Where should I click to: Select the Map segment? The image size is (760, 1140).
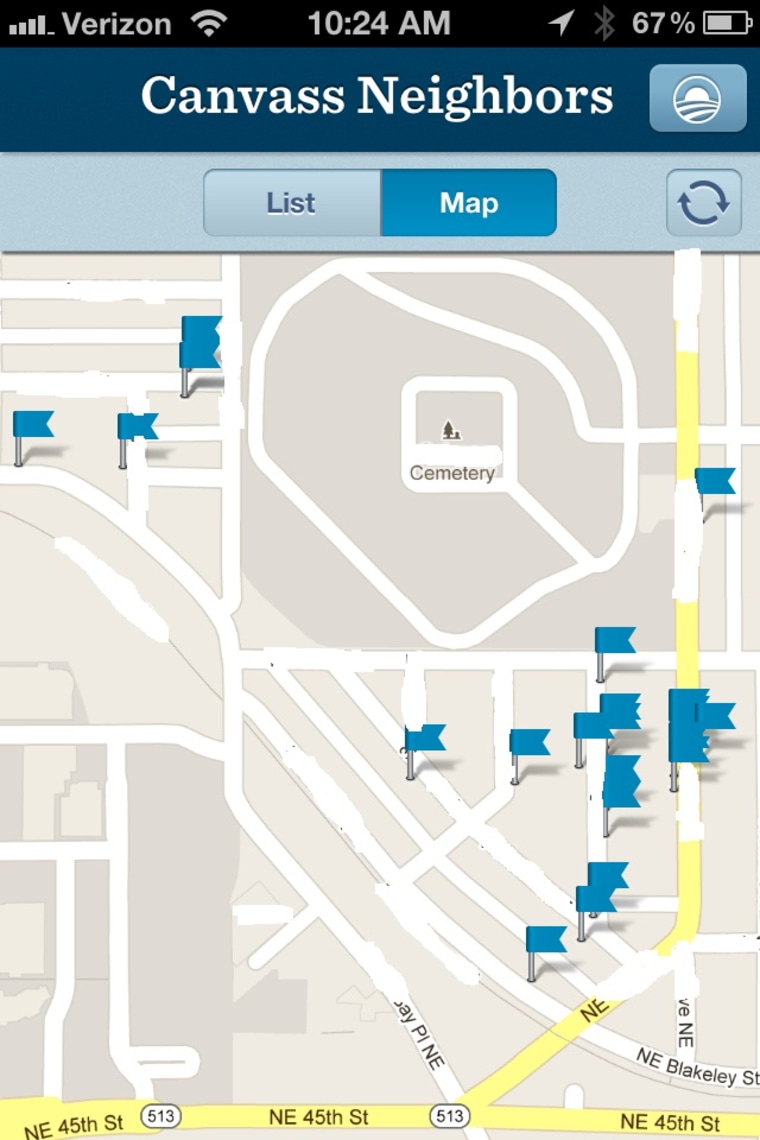coord(468,203)
